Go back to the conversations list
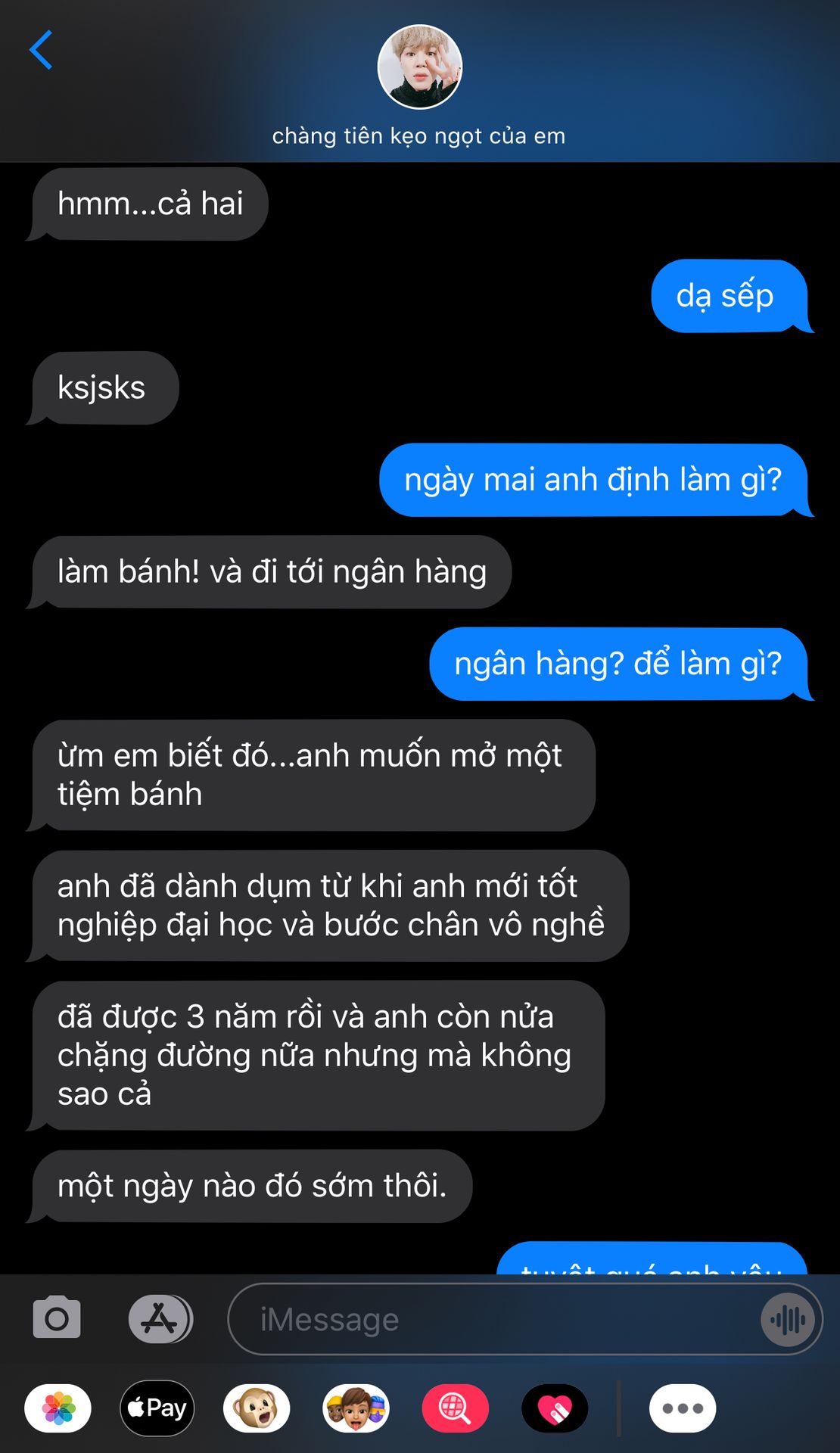Viewport: 840px width, 1453px height. pos(41,50)
